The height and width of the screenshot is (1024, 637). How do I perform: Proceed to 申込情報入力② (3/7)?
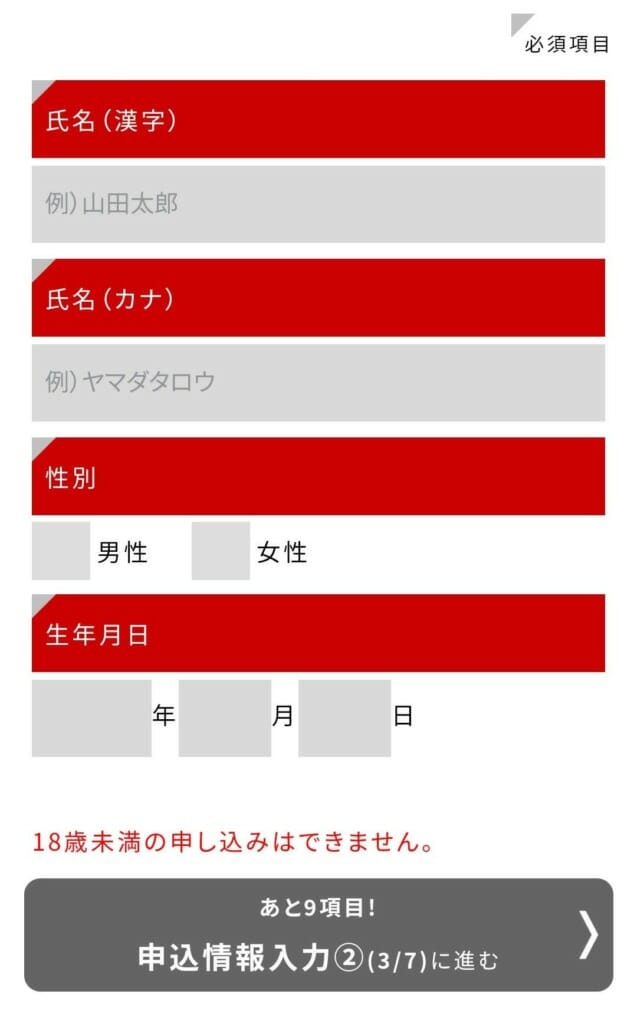318,935
